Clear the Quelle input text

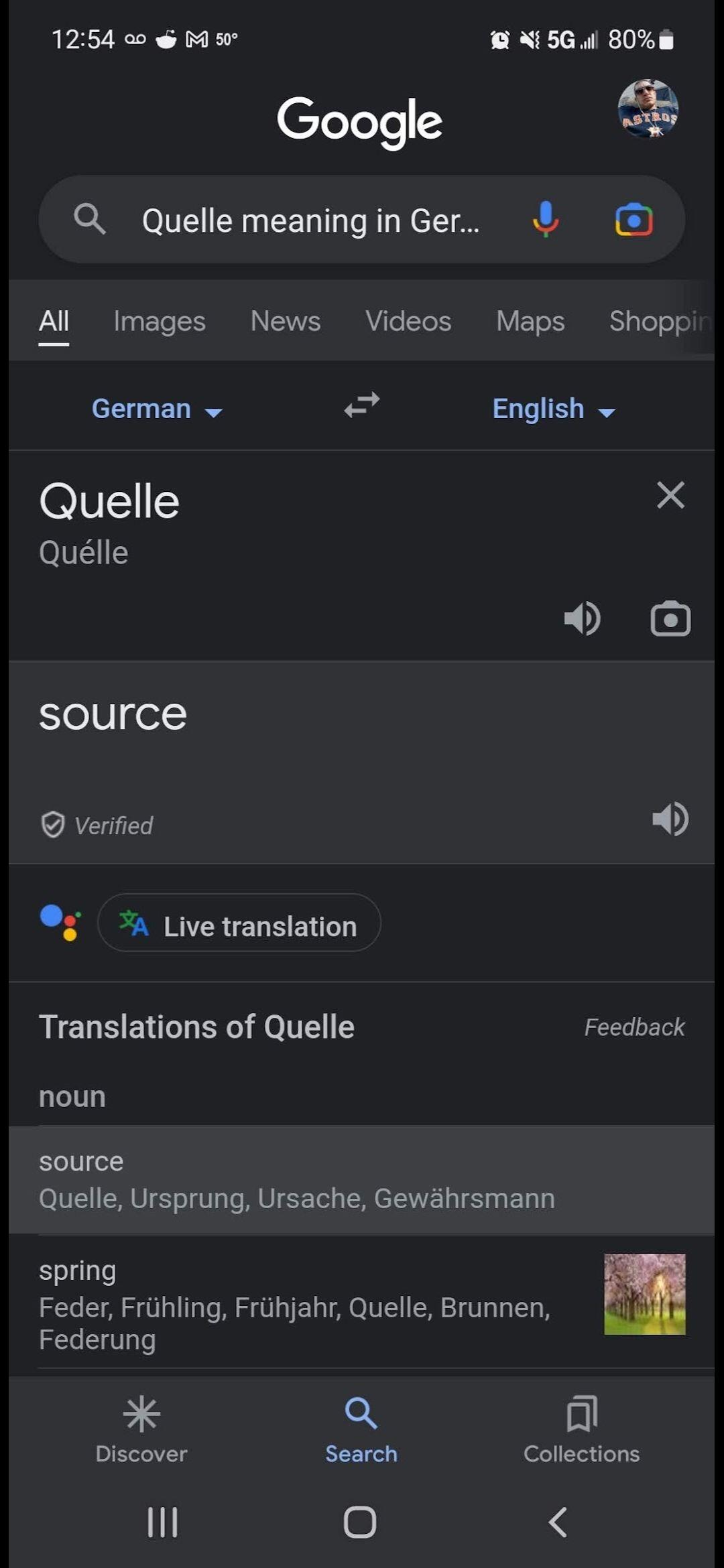(x=670, y=495)
